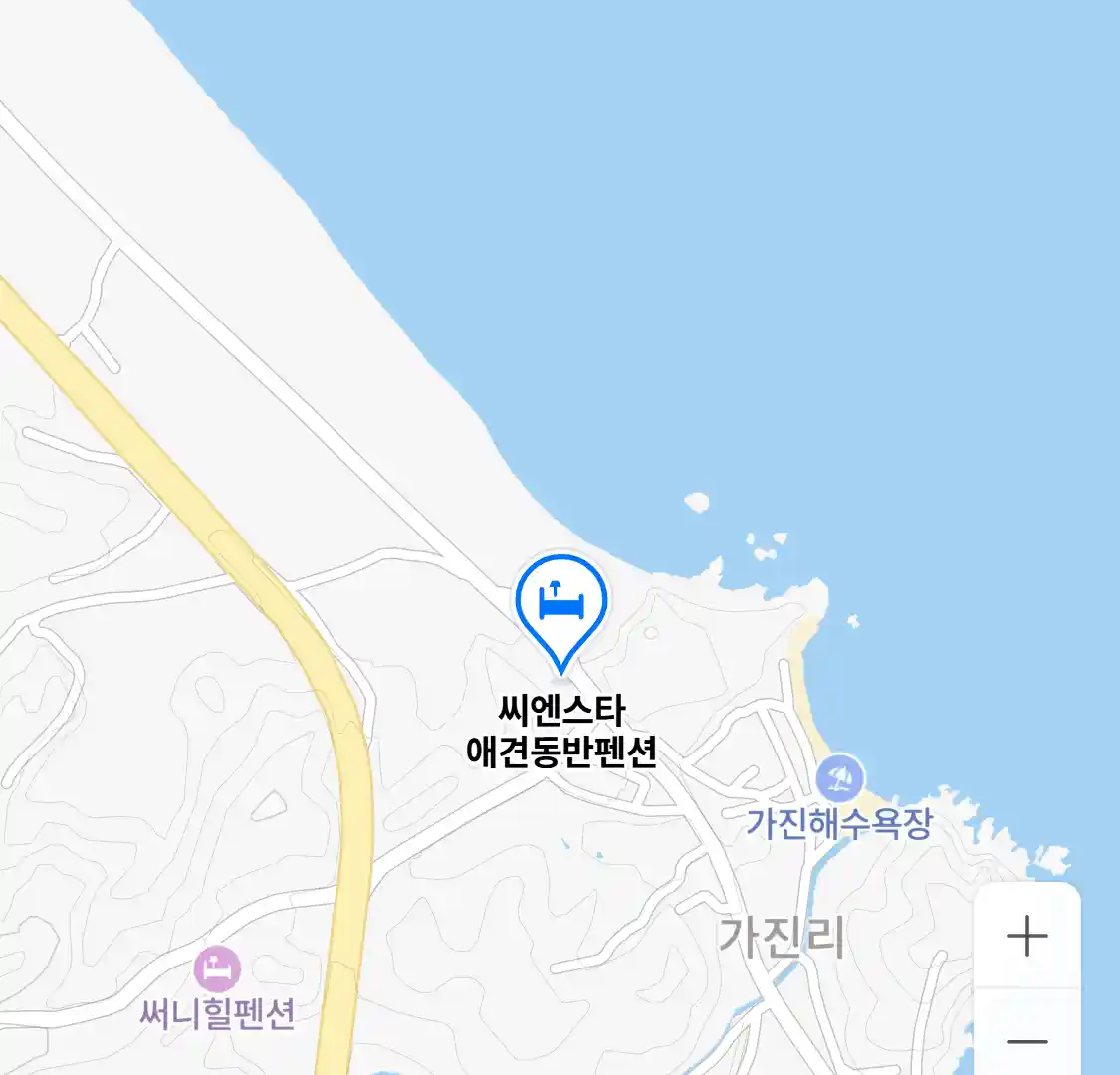This screenshot has width=1120, height=1075.
Task: Select the 가진해수욕장 beach marker
Action: coord(841,777)
